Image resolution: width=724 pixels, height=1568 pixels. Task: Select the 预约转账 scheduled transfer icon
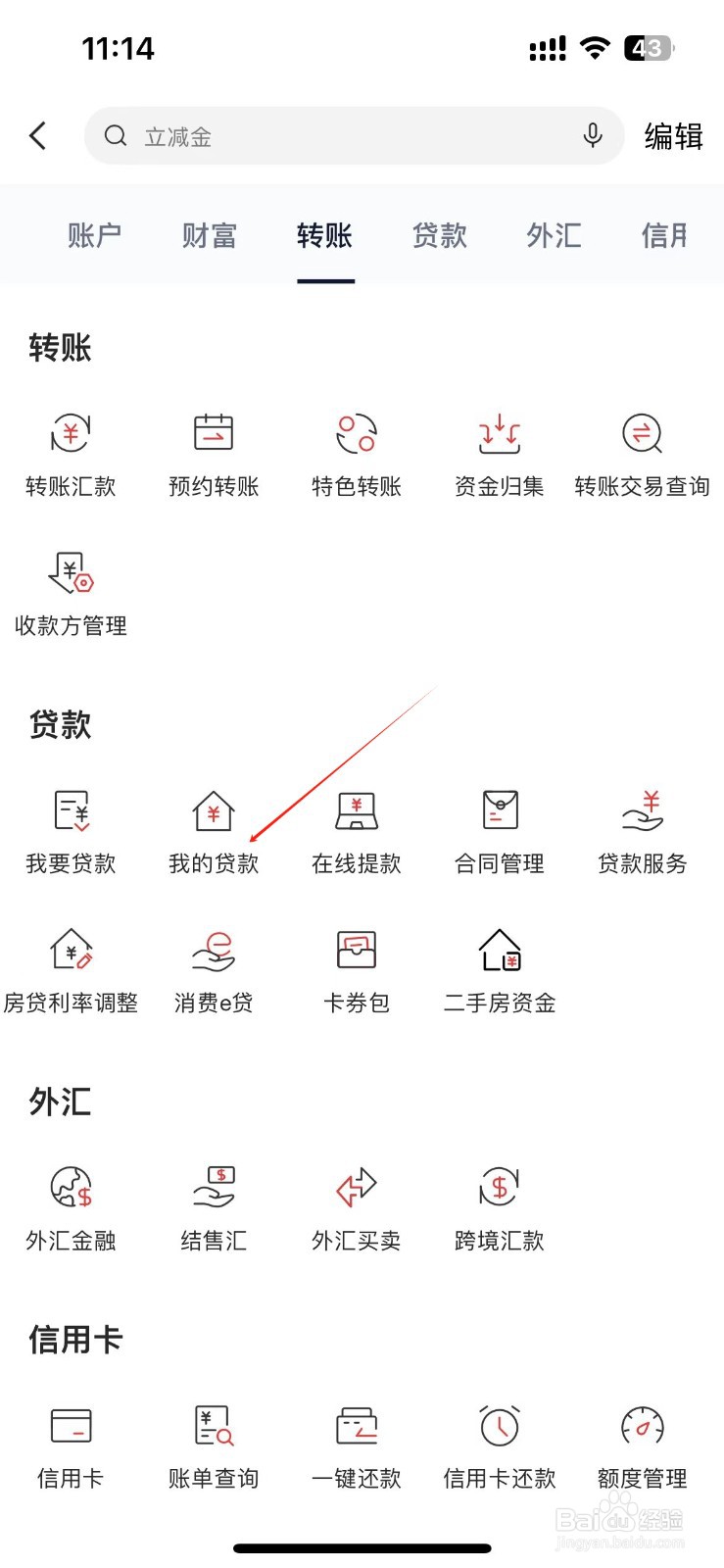click(x=213, y=451)
